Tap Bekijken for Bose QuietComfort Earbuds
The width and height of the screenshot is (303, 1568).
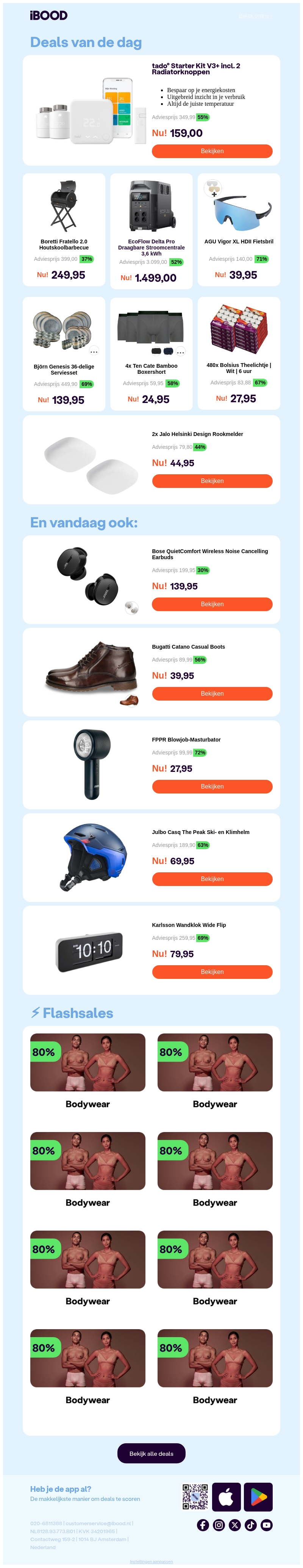(x=212, y=604)
